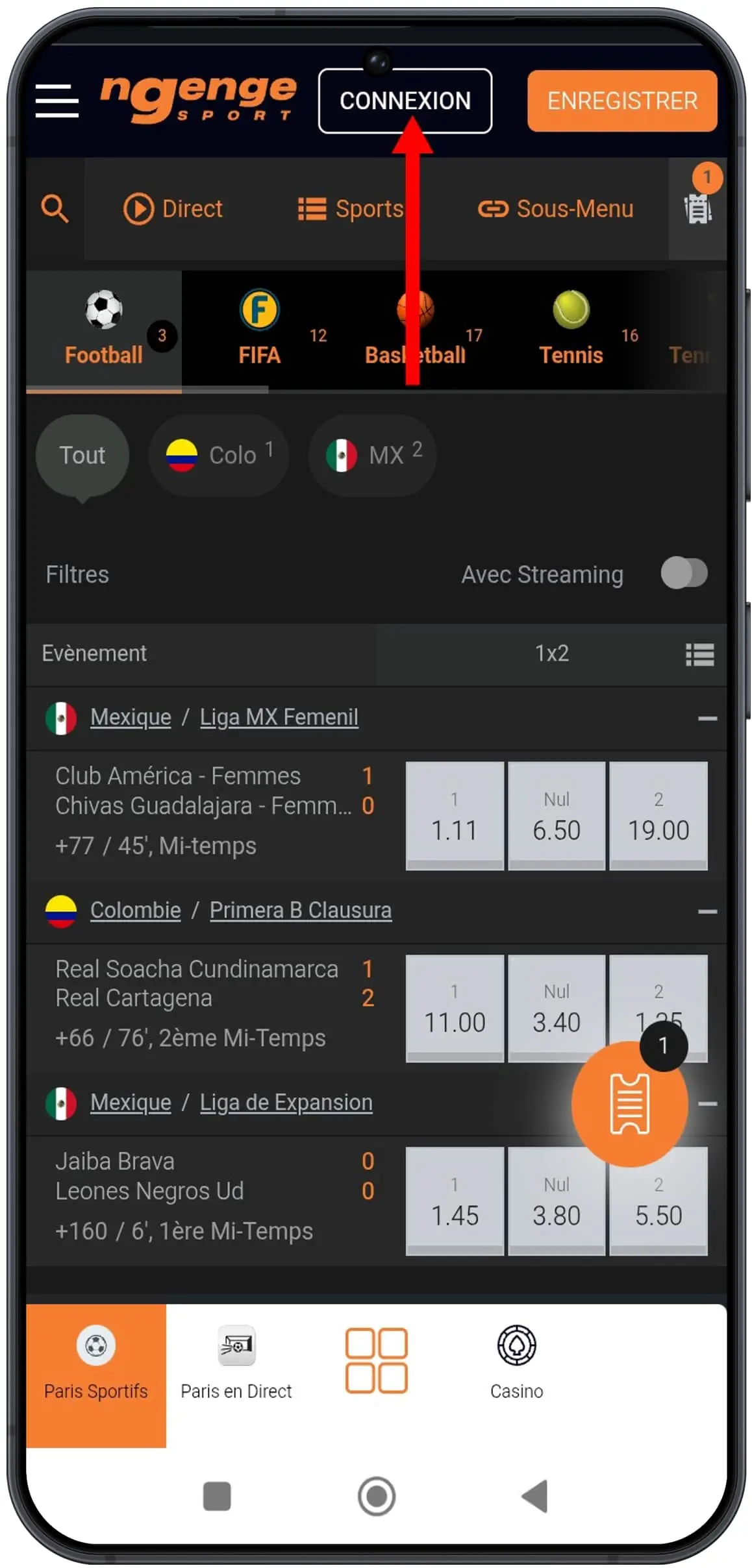Open the Sports list
The width and height of the screenshot is (752, 1568).
[351, 209]
